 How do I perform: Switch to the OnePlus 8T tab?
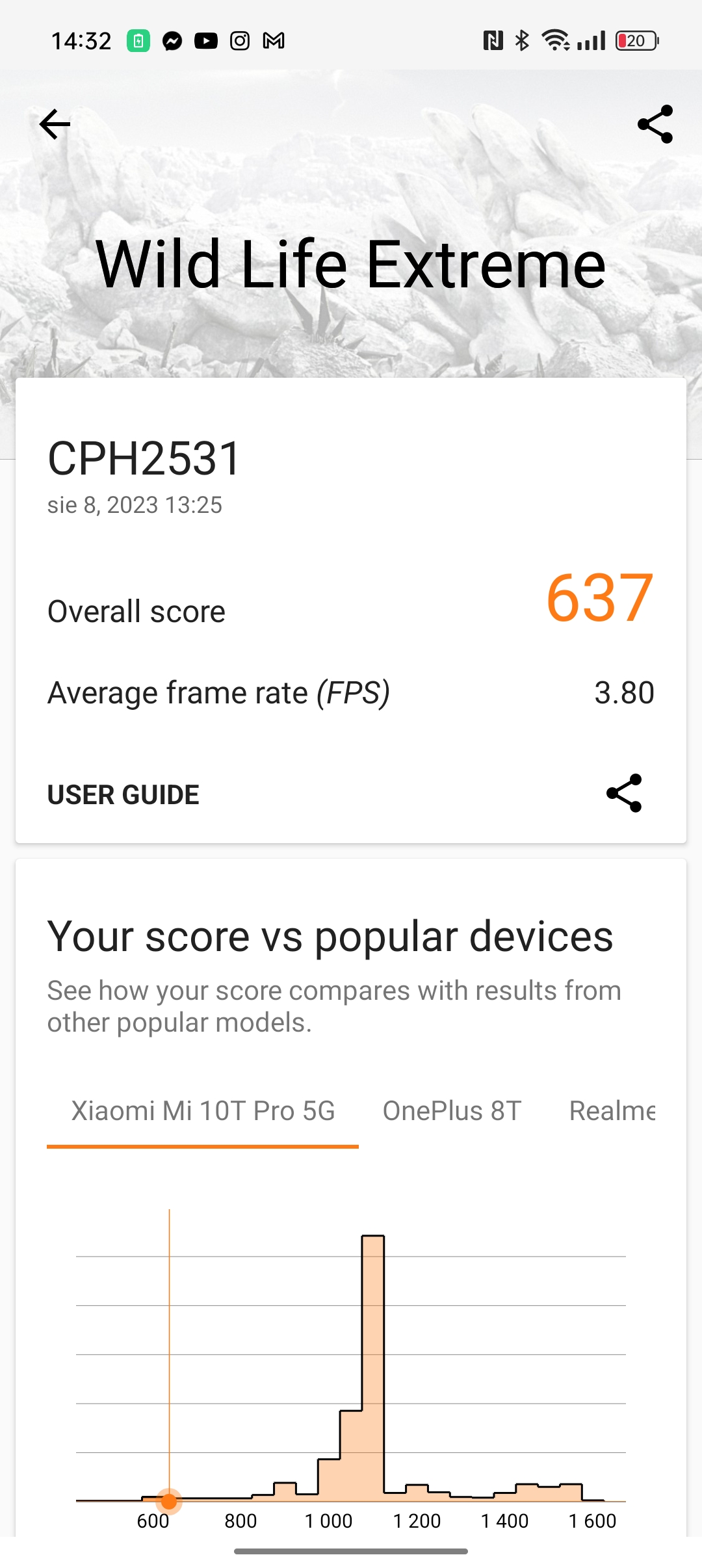[x=452, y=1111]
